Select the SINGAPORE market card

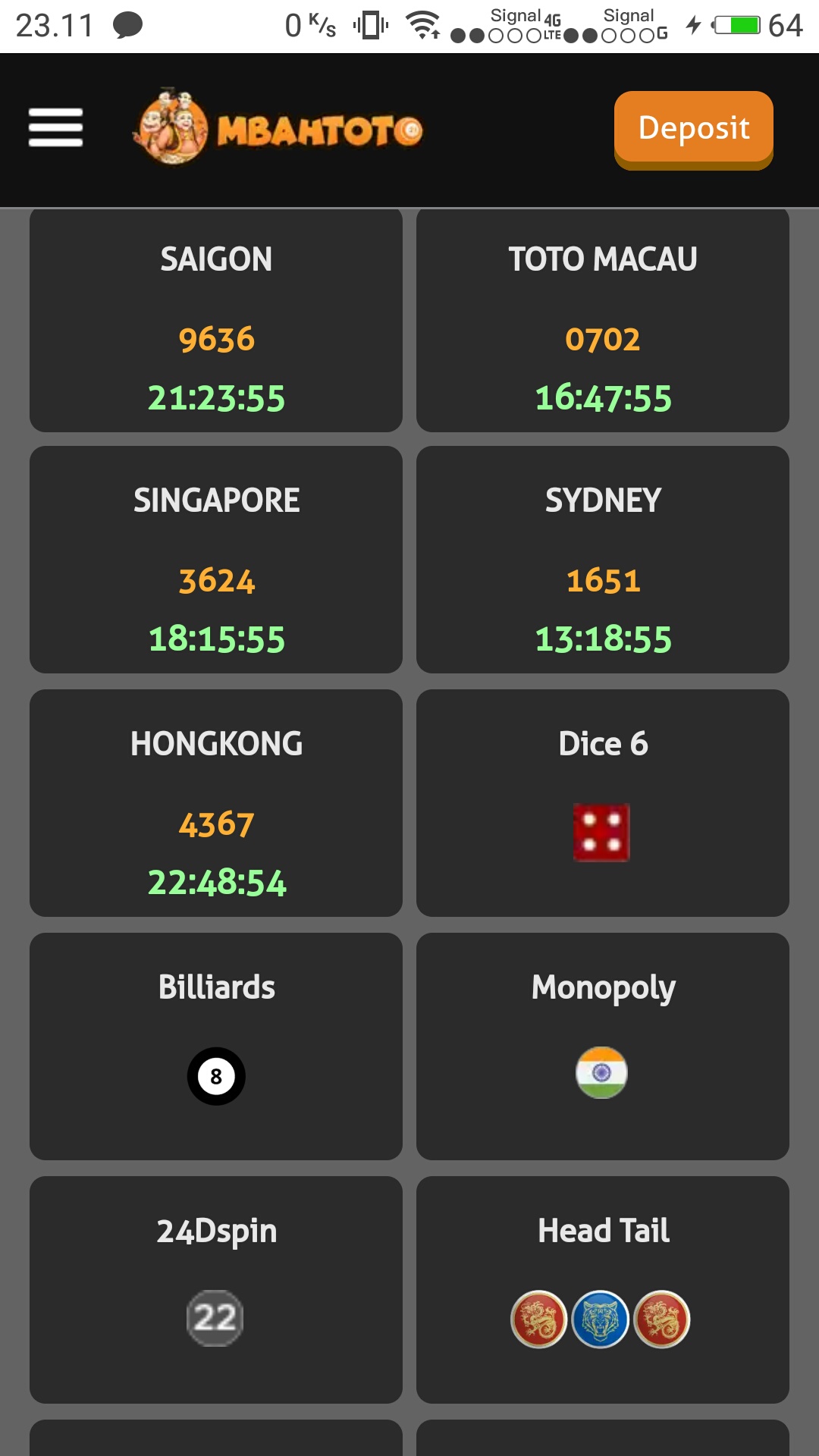pos(216,561)
